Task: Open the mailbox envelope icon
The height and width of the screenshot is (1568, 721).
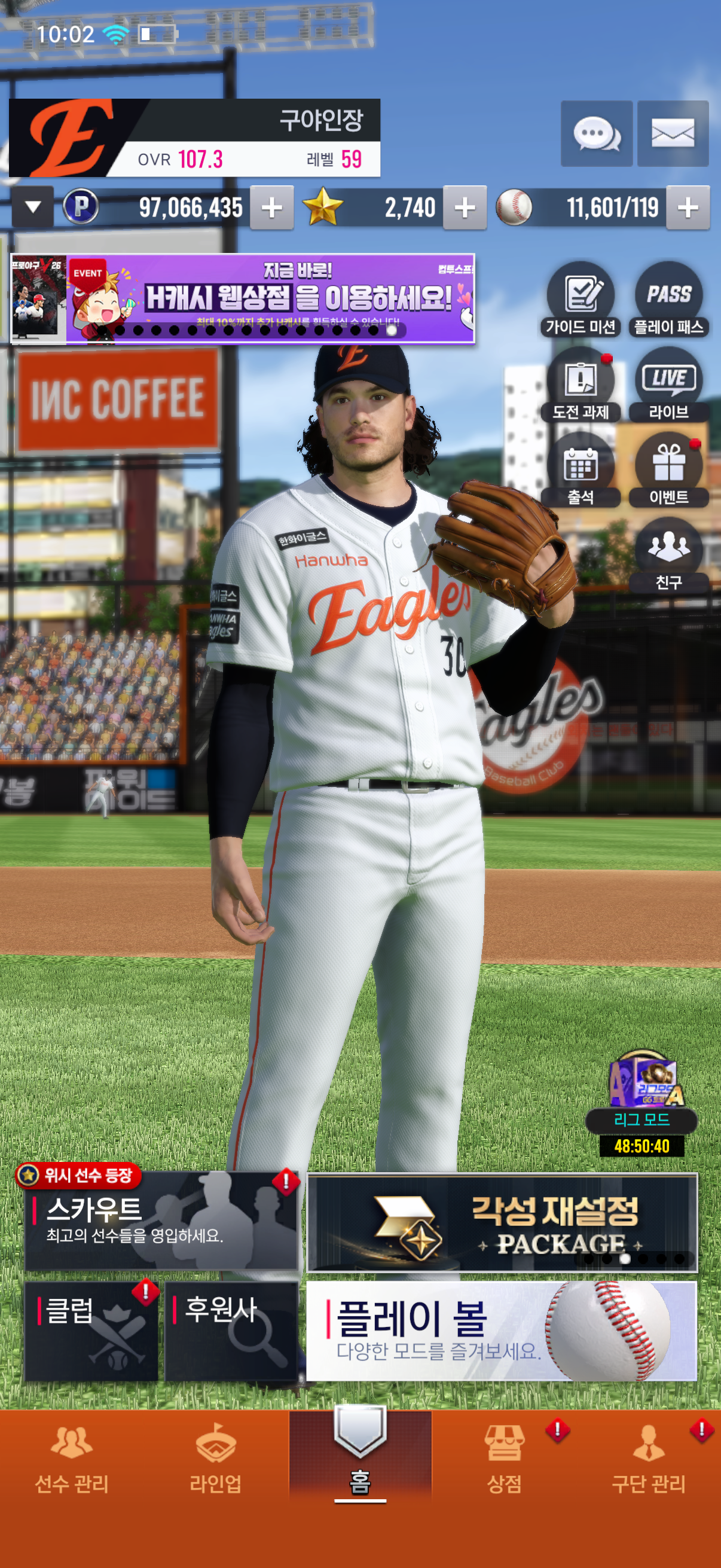Action: (x=673, y=133)
